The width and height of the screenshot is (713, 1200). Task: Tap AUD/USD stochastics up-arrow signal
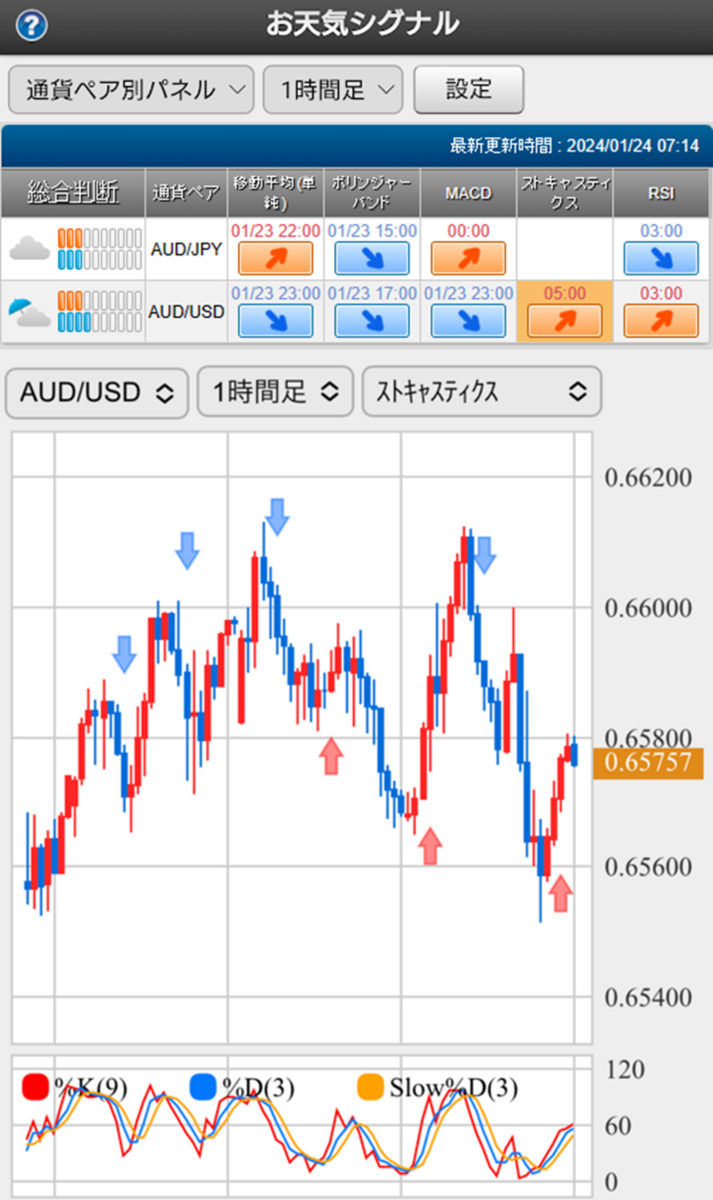tap(564, 321)
